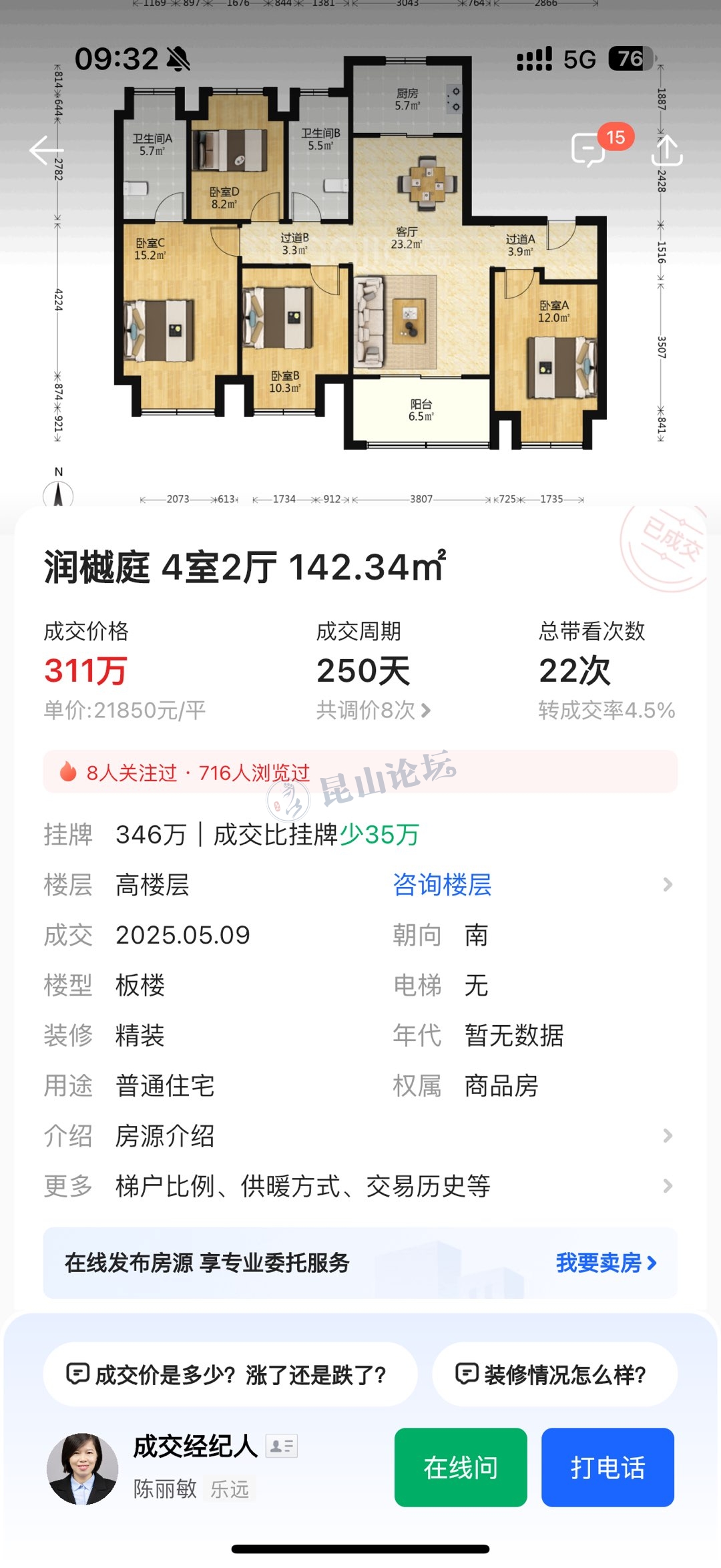Go back using the arrow icon

[x=47, y=150]
